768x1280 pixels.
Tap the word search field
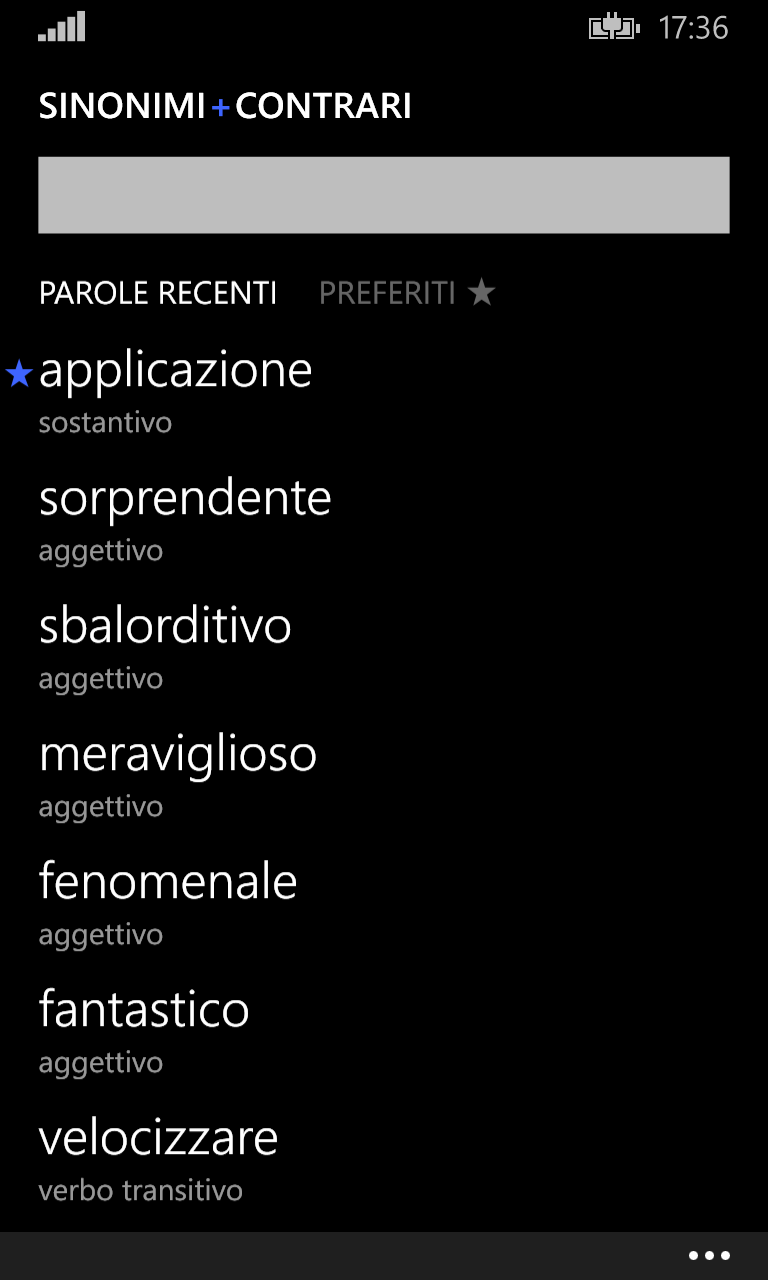click(383, 195)
